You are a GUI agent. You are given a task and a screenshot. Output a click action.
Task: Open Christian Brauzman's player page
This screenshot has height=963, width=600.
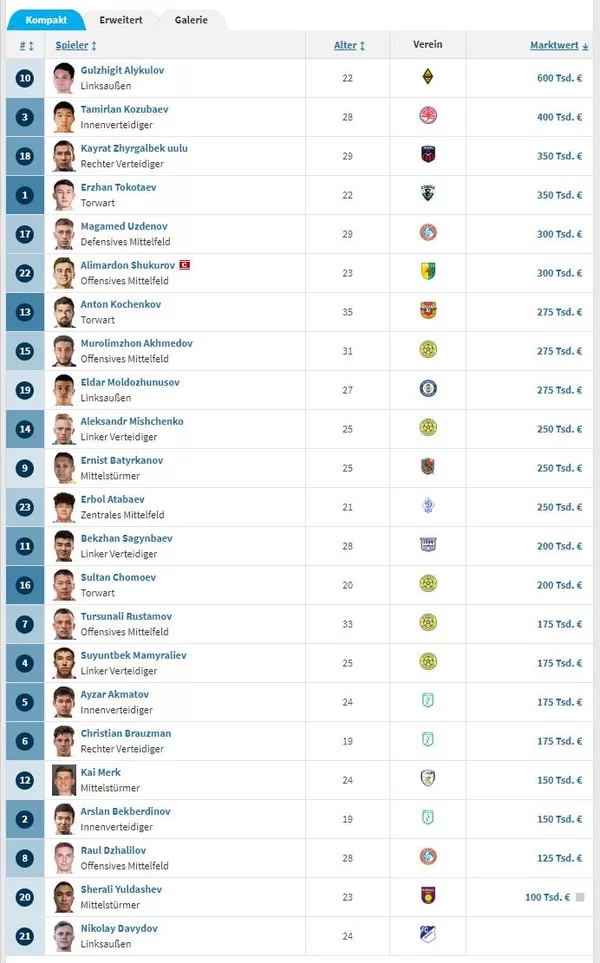point(125,734)
